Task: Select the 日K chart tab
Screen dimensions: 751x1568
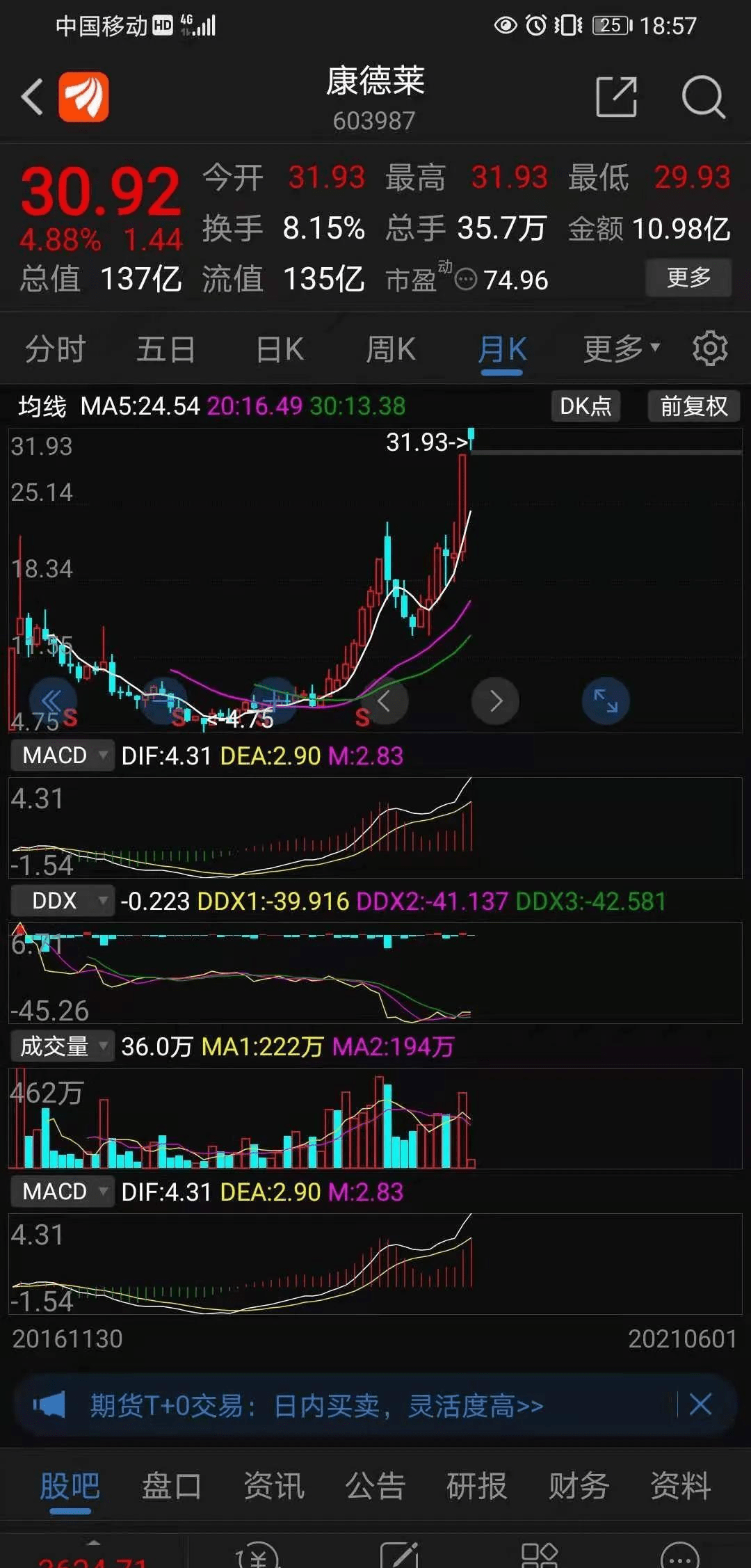Action: pyautogui.click(x=280, y=349)
